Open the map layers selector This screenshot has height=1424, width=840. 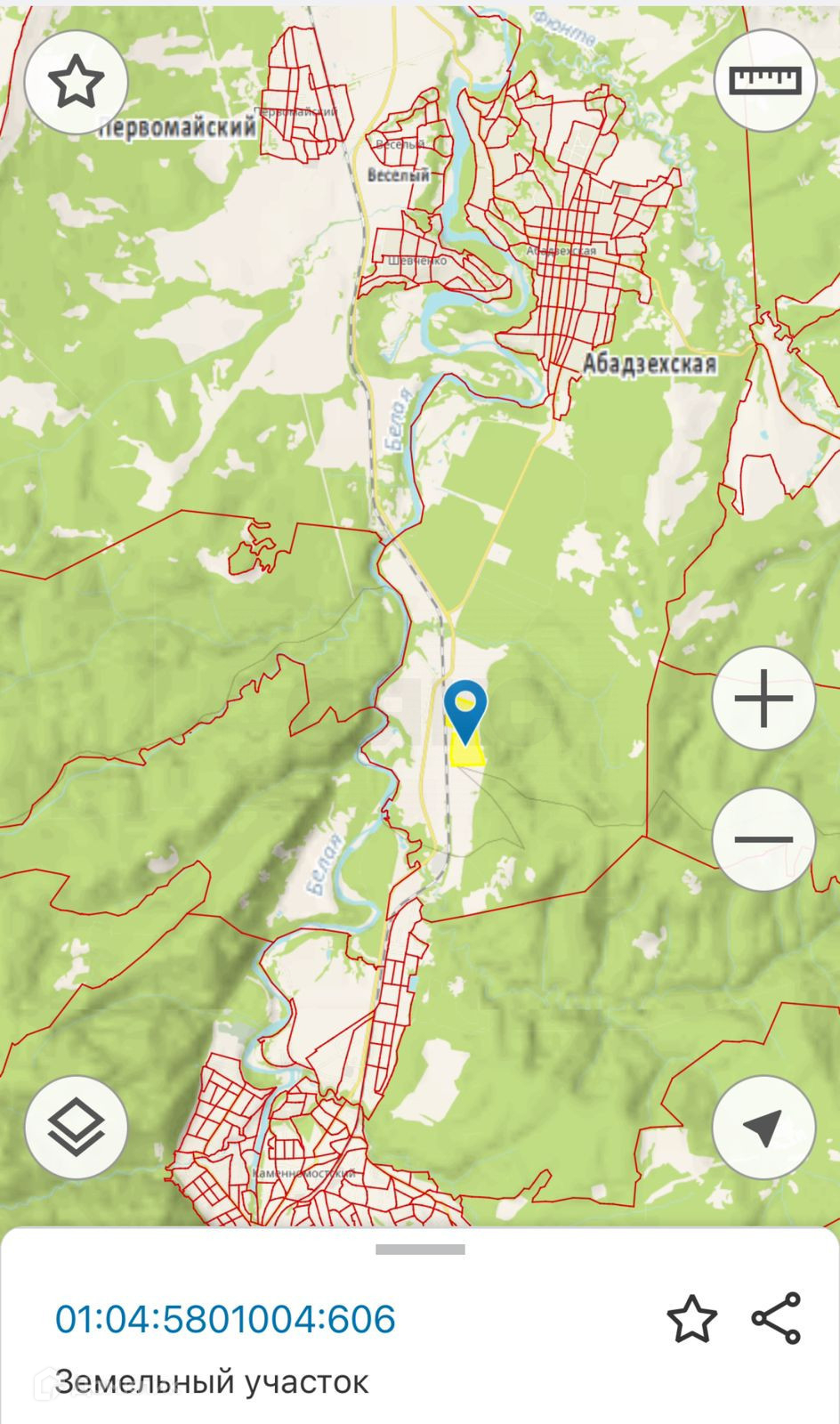[77, 1127]
